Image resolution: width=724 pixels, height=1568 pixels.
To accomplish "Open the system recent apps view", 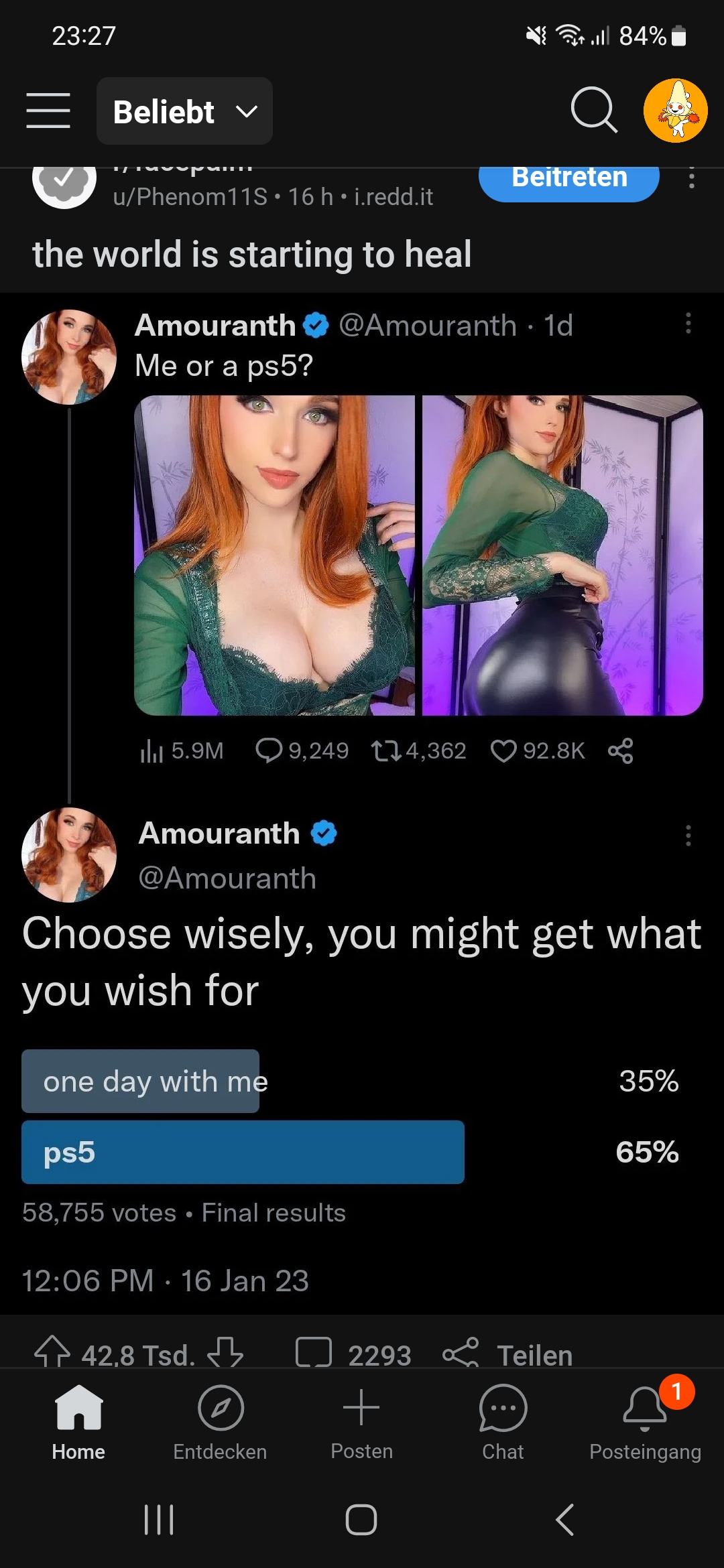I will pos(159,1519).
